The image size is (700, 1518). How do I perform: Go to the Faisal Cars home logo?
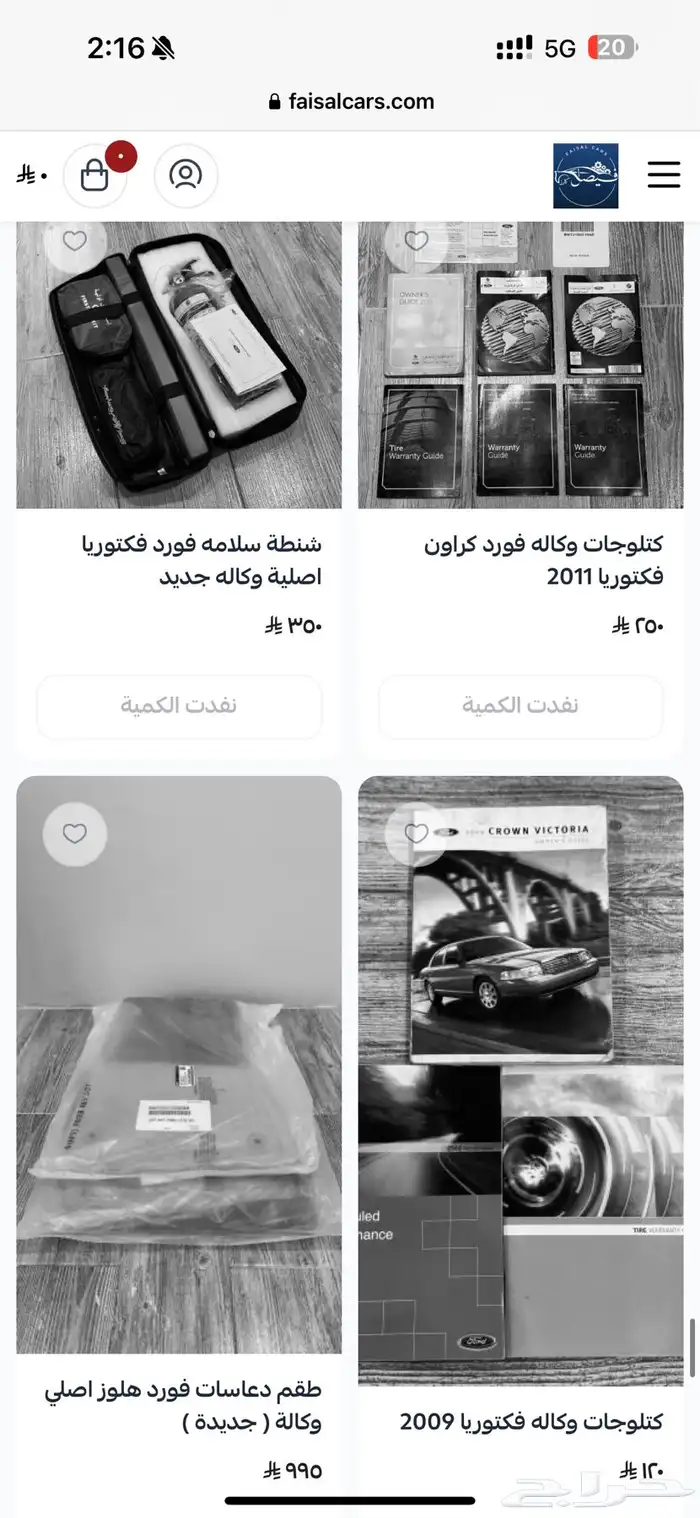coord(585,176)
